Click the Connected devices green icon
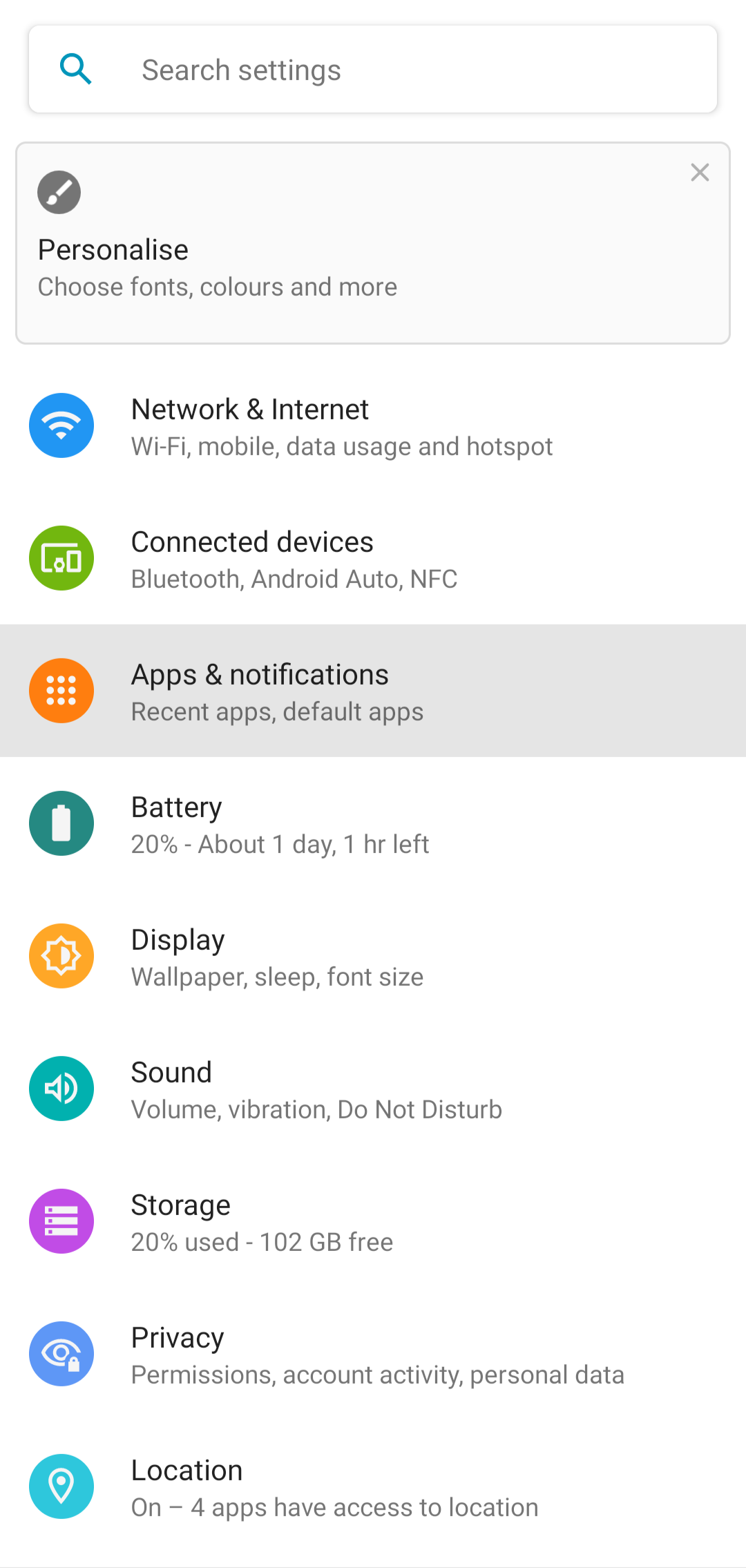The height and width of the screenshot is (1568, 746). (61, 558)
